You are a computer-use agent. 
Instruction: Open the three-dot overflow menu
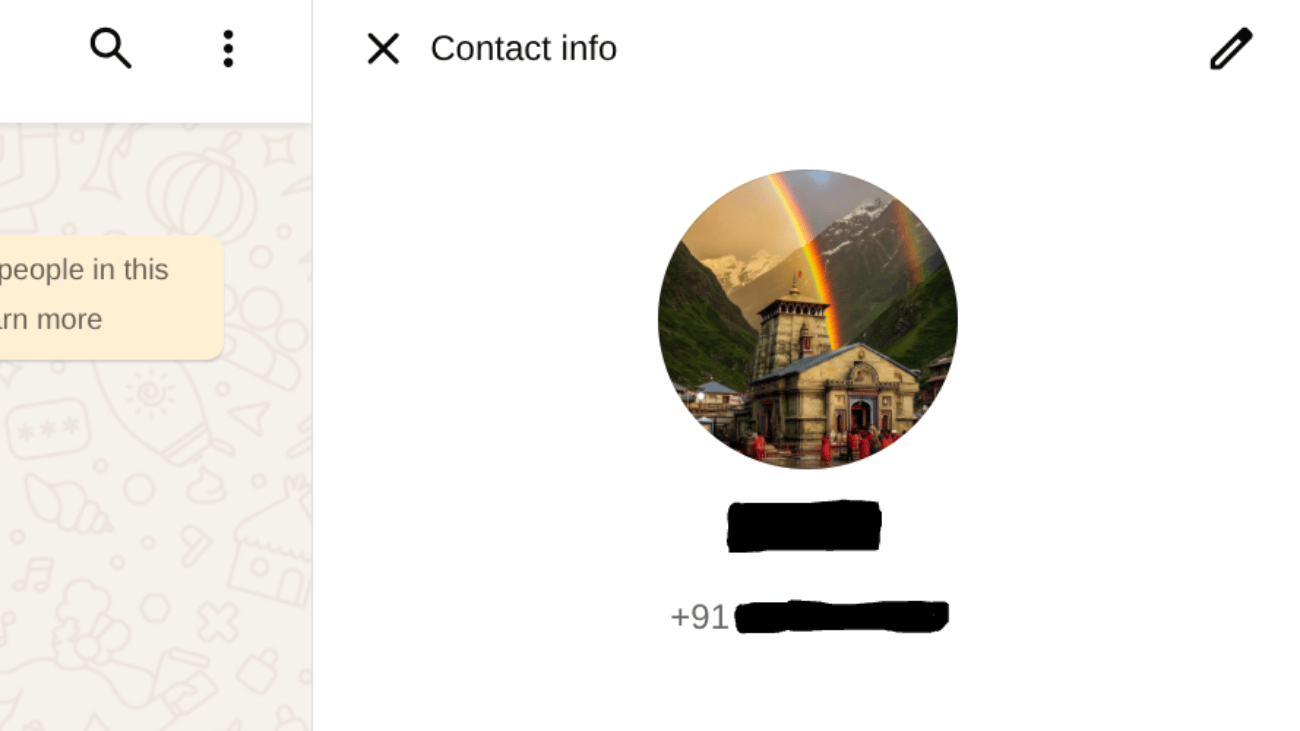click(228, 48)
